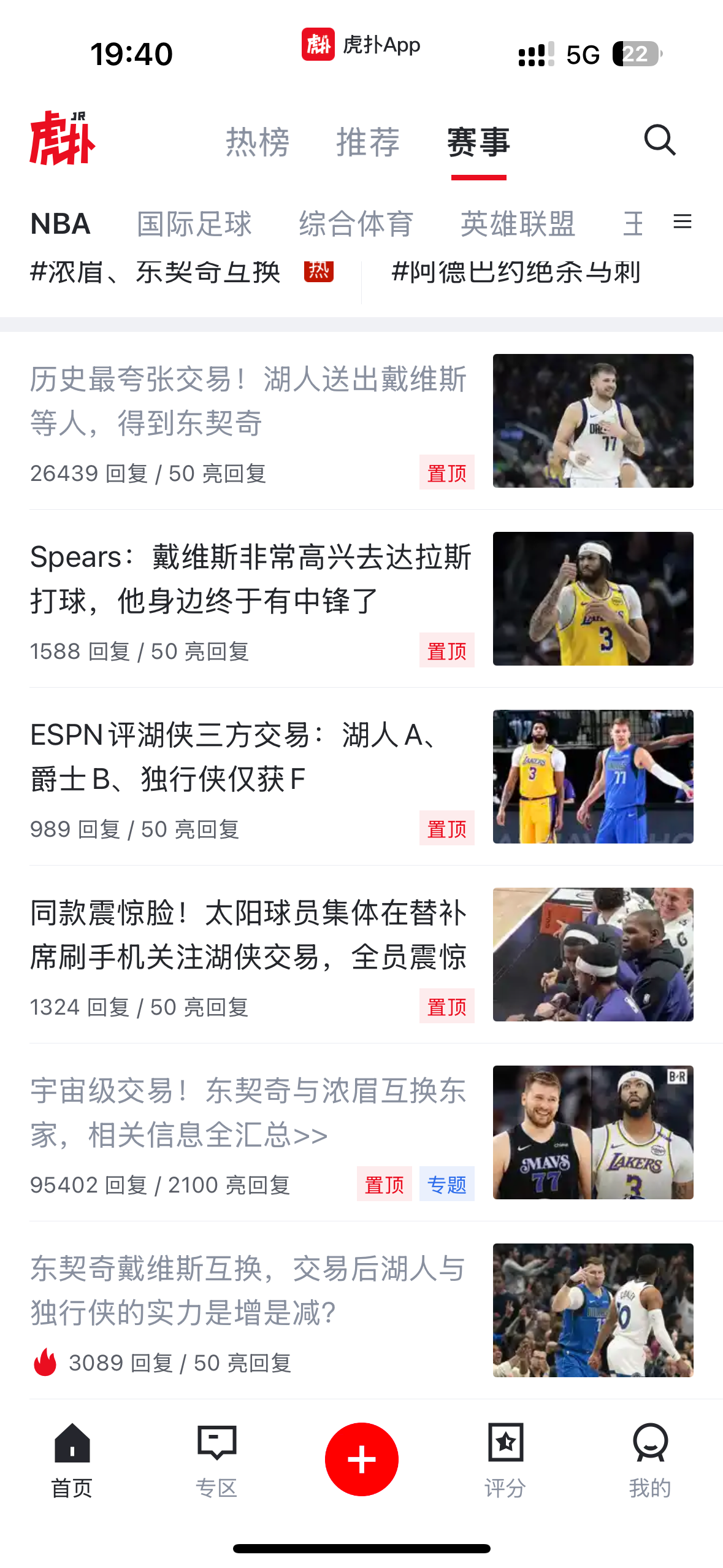
Task: Open topic #阿德巴约绝杀马刺
Action: coord(516,272)
